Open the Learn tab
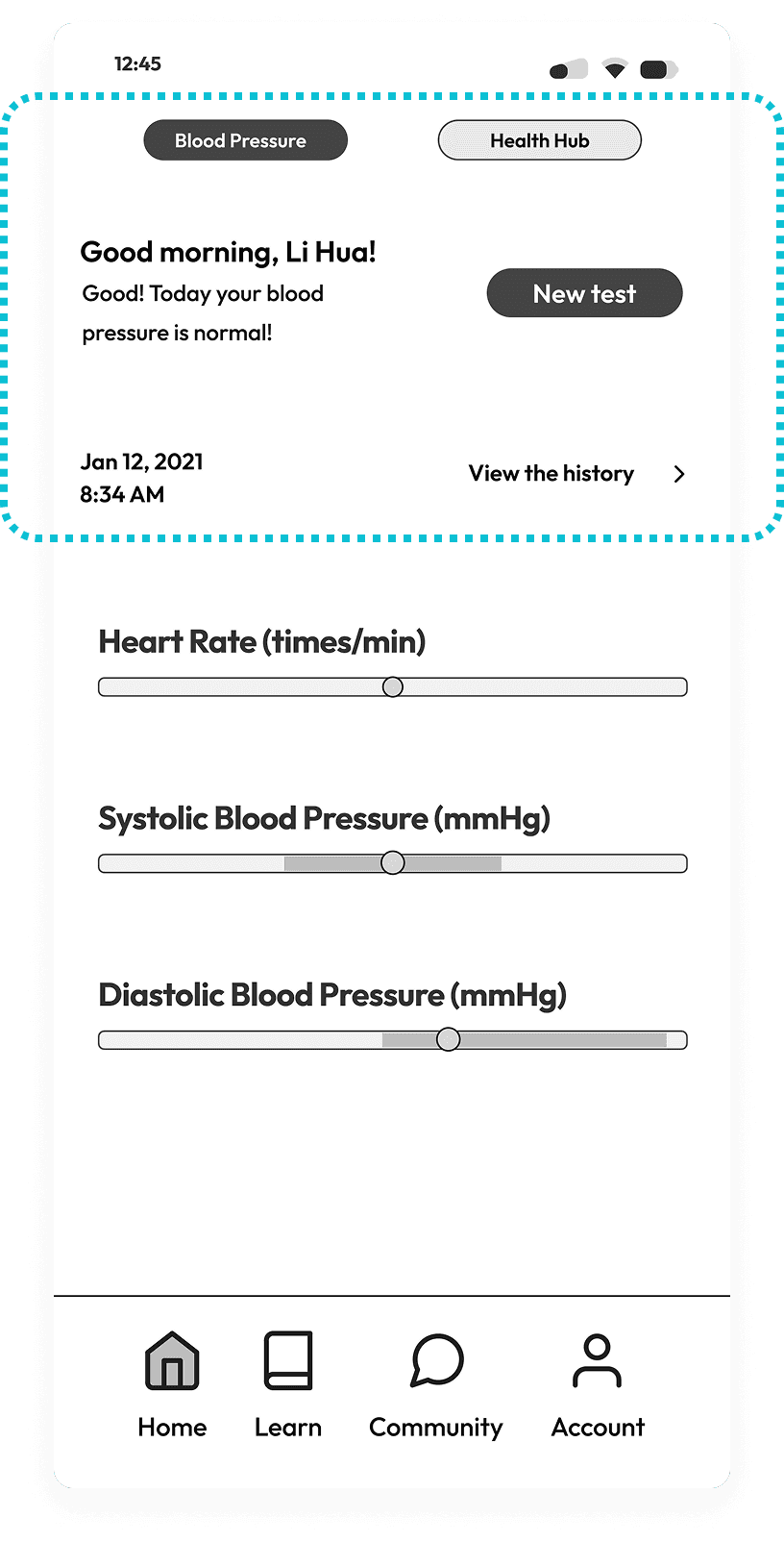 pyautogui.click(x=288, y=1385)
